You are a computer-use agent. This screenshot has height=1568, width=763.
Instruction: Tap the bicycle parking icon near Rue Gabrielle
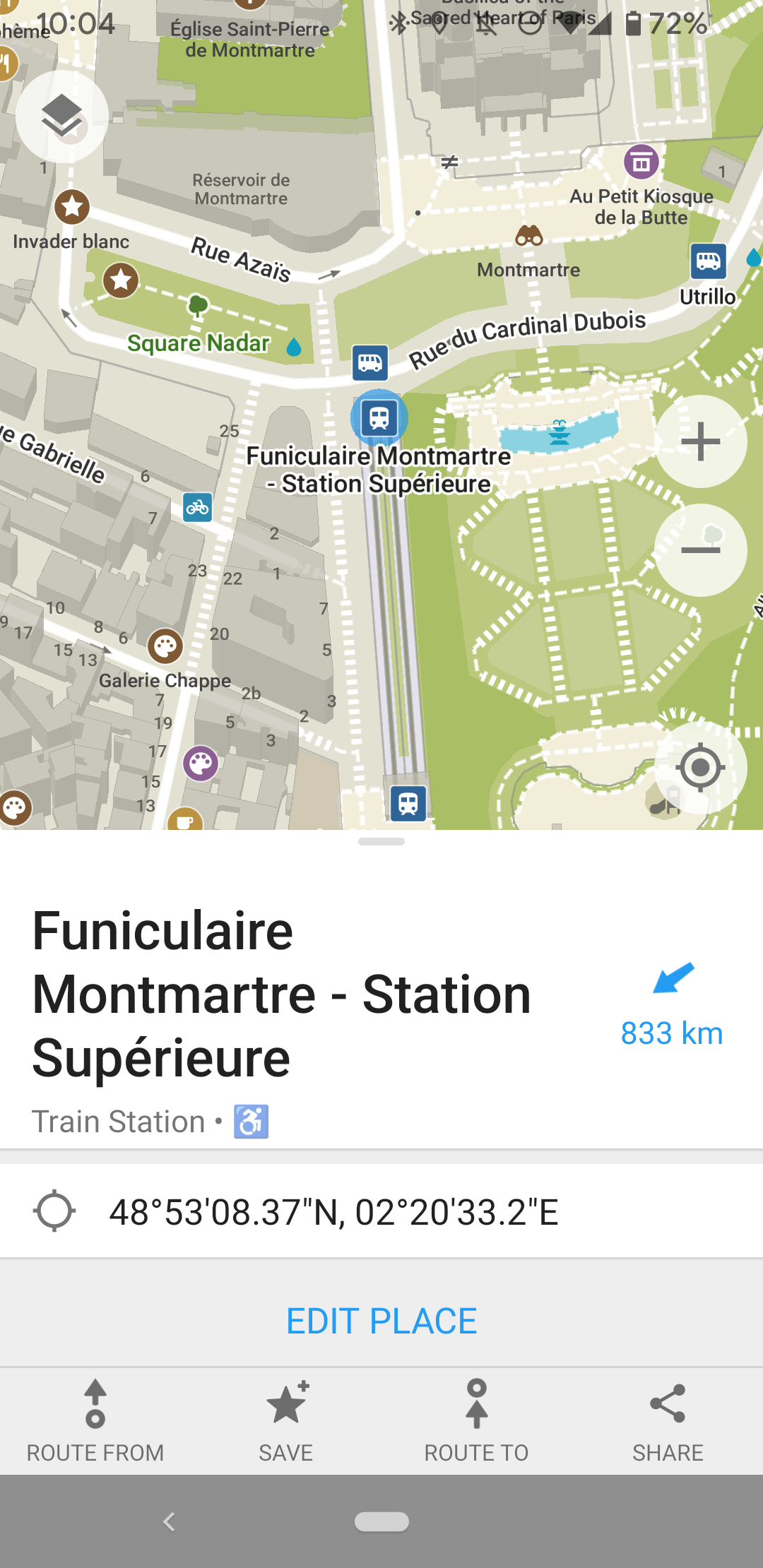pos(199,507)
